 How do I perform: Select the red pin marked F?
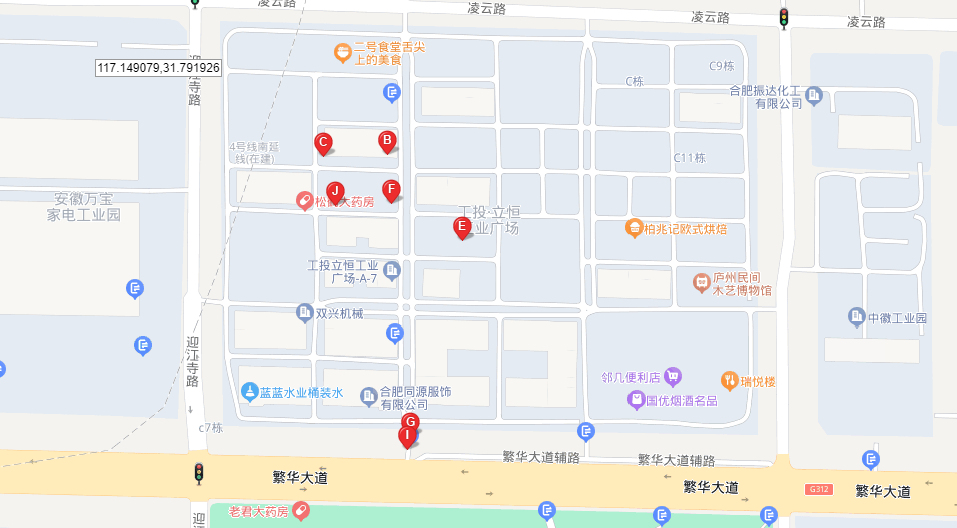[x=391, y=189]
